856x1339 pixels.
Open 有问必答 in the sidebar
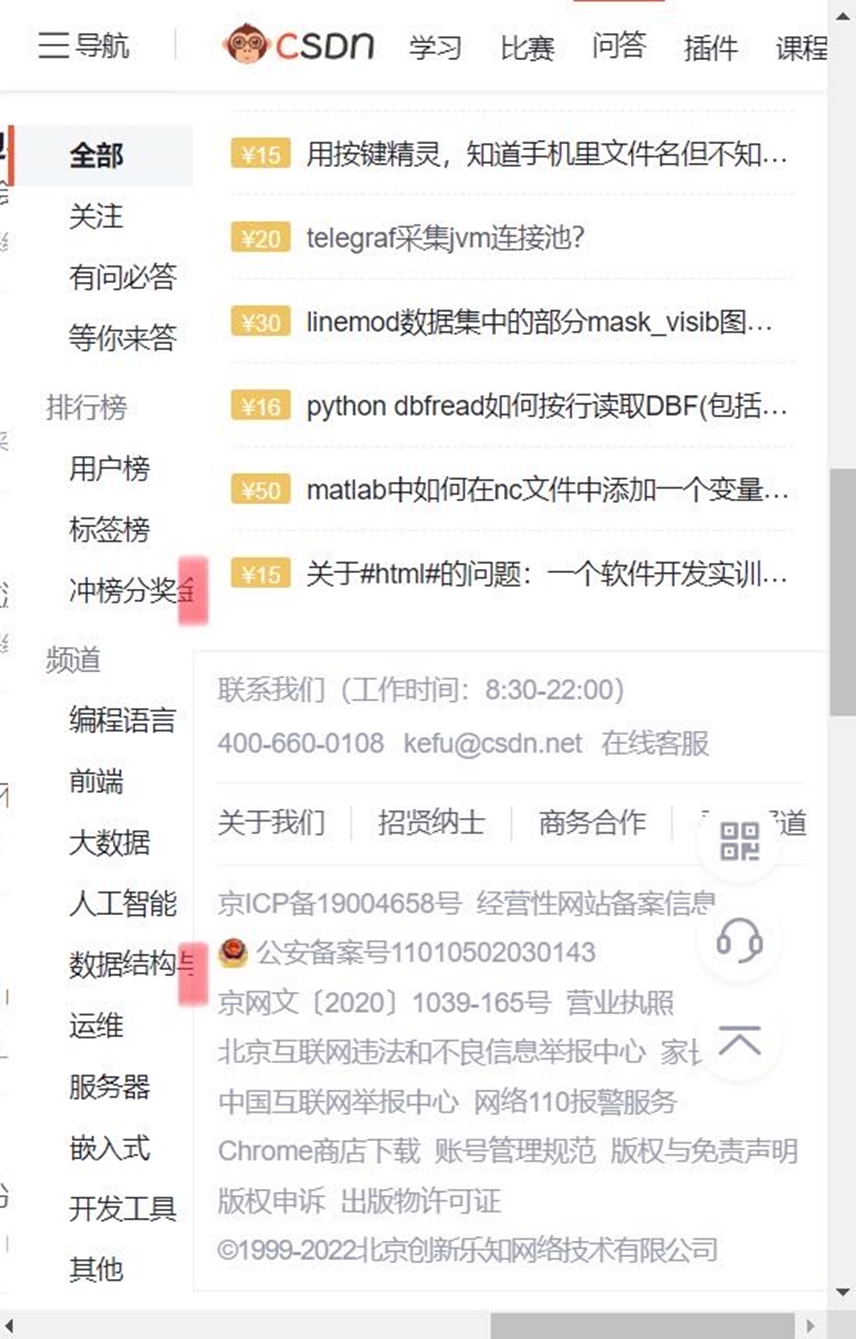(x=122, y=277)
